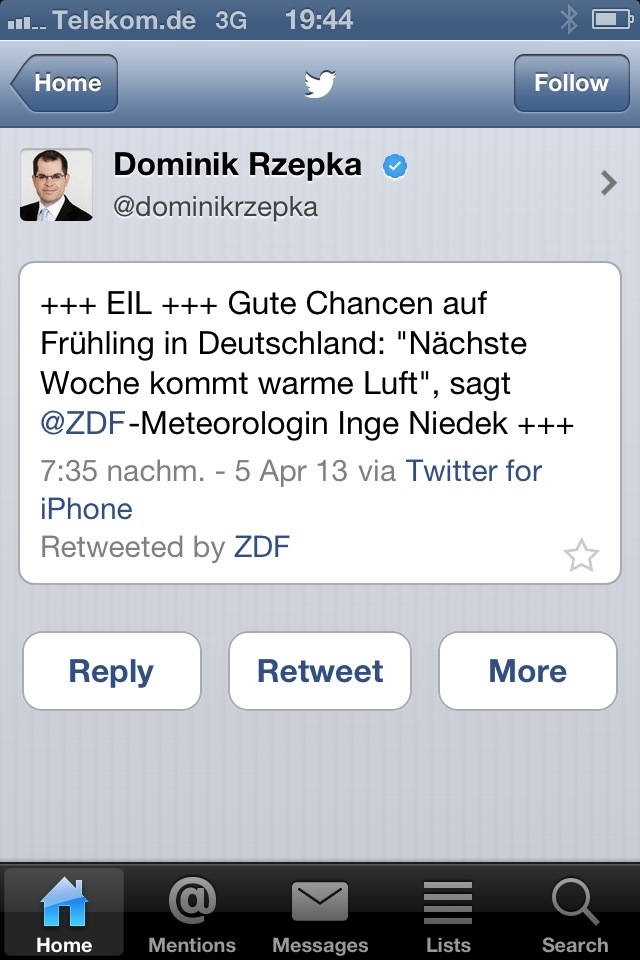Go back to Home timeline

pyautogui.click(x=66, y=83)
